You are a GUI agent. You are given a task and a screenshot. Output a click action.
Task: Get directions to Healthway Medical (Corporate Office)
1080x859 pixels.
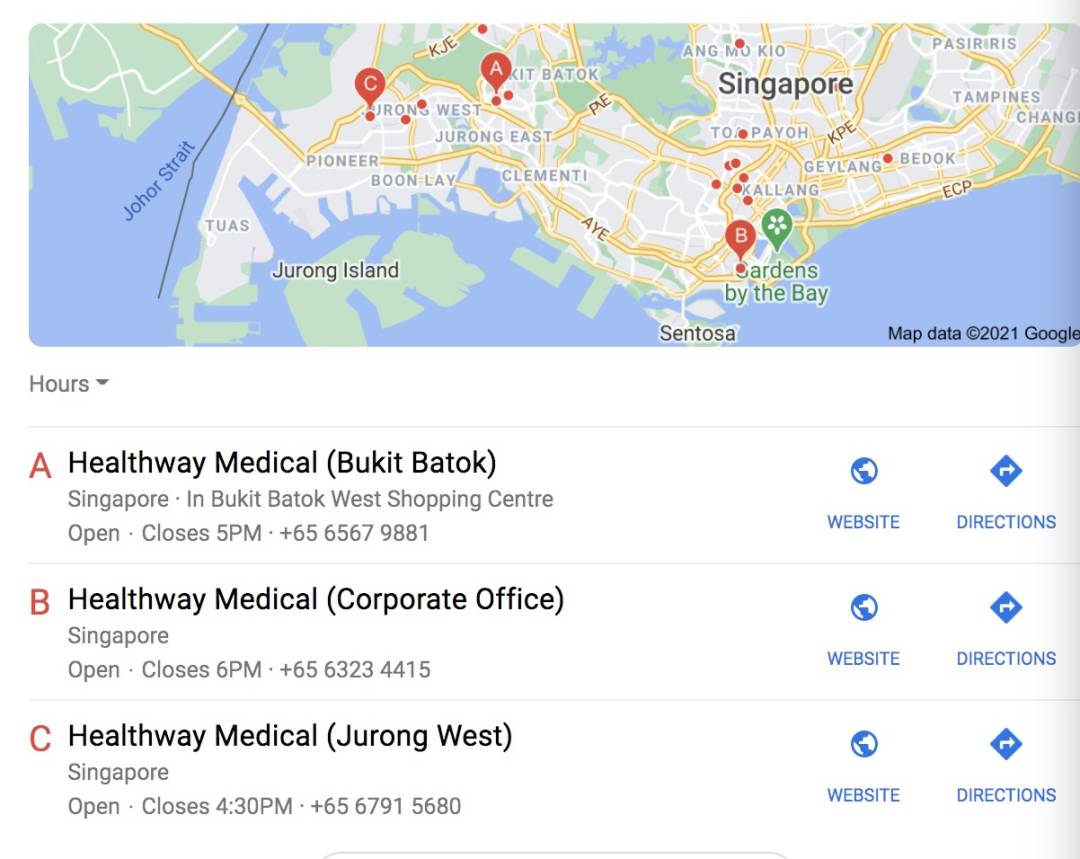(x=1005, y=629)
